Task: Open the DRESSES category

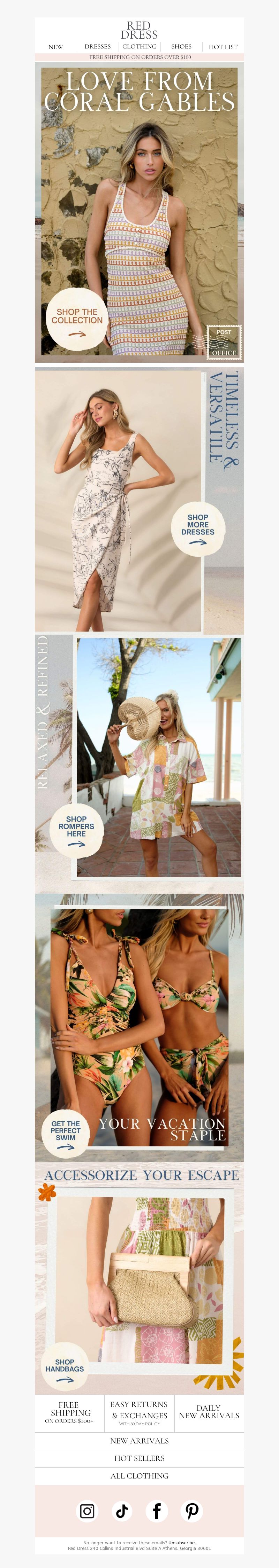Action: pos(97,47)
